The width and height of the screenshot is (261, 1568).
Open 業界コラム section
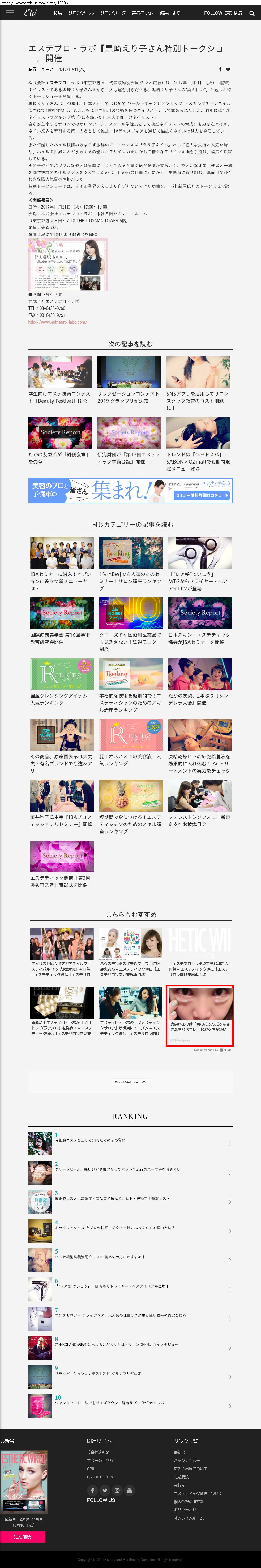point(143,13)
